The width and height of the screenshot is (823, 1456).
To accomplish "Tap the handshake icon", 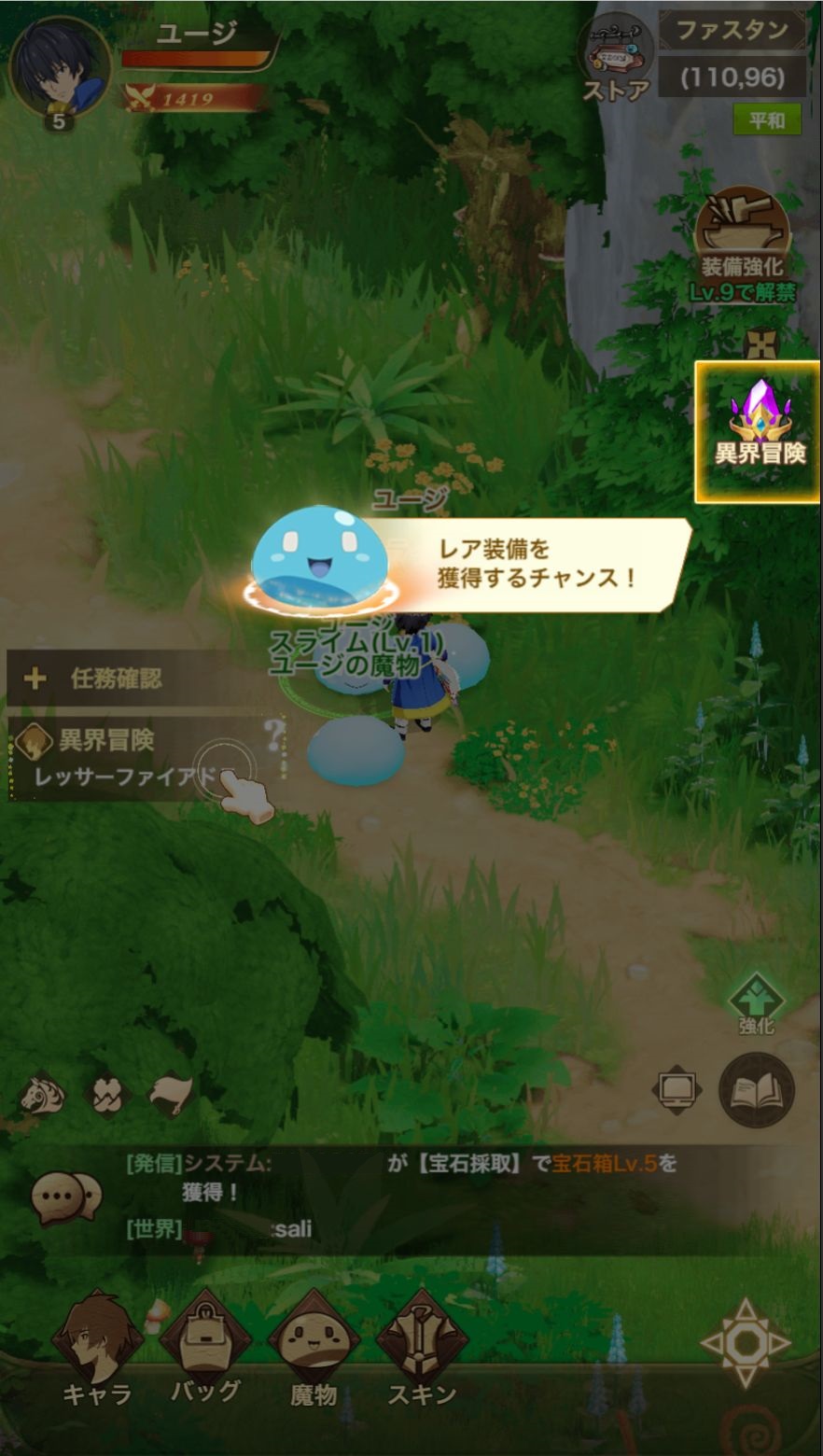I will pyautogui.click(x=107, y=1093).
